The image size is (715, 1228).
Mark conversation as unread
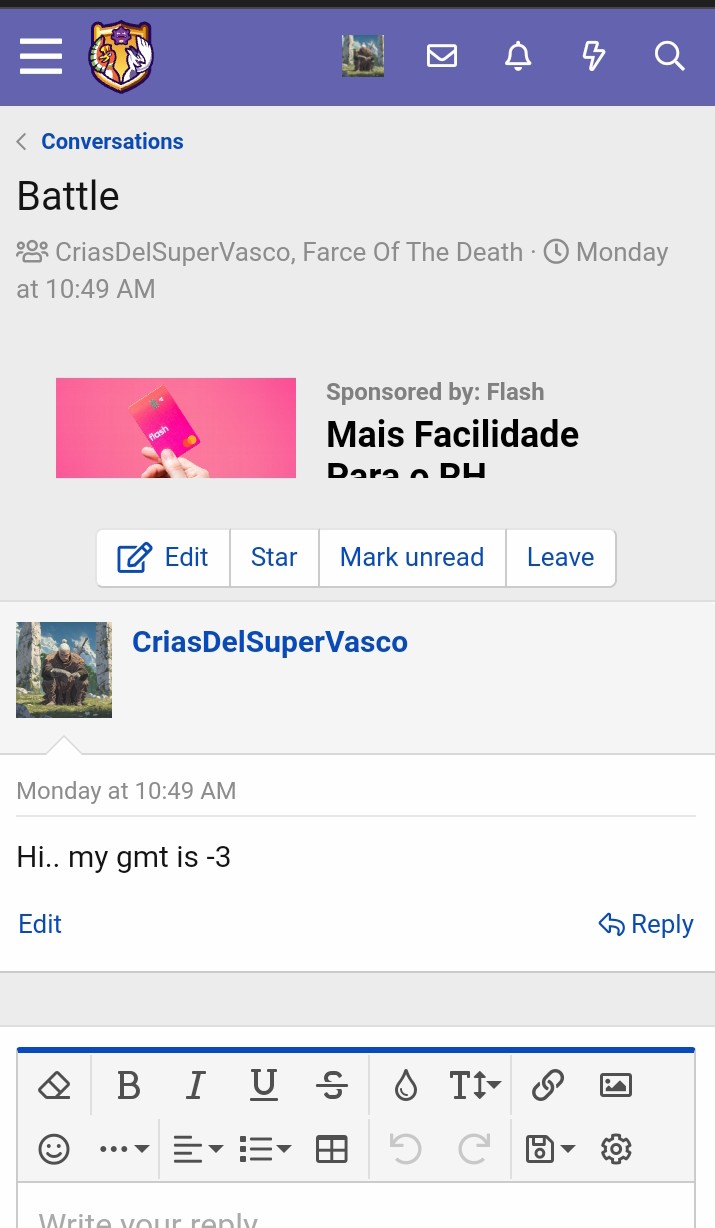(412, 557)
